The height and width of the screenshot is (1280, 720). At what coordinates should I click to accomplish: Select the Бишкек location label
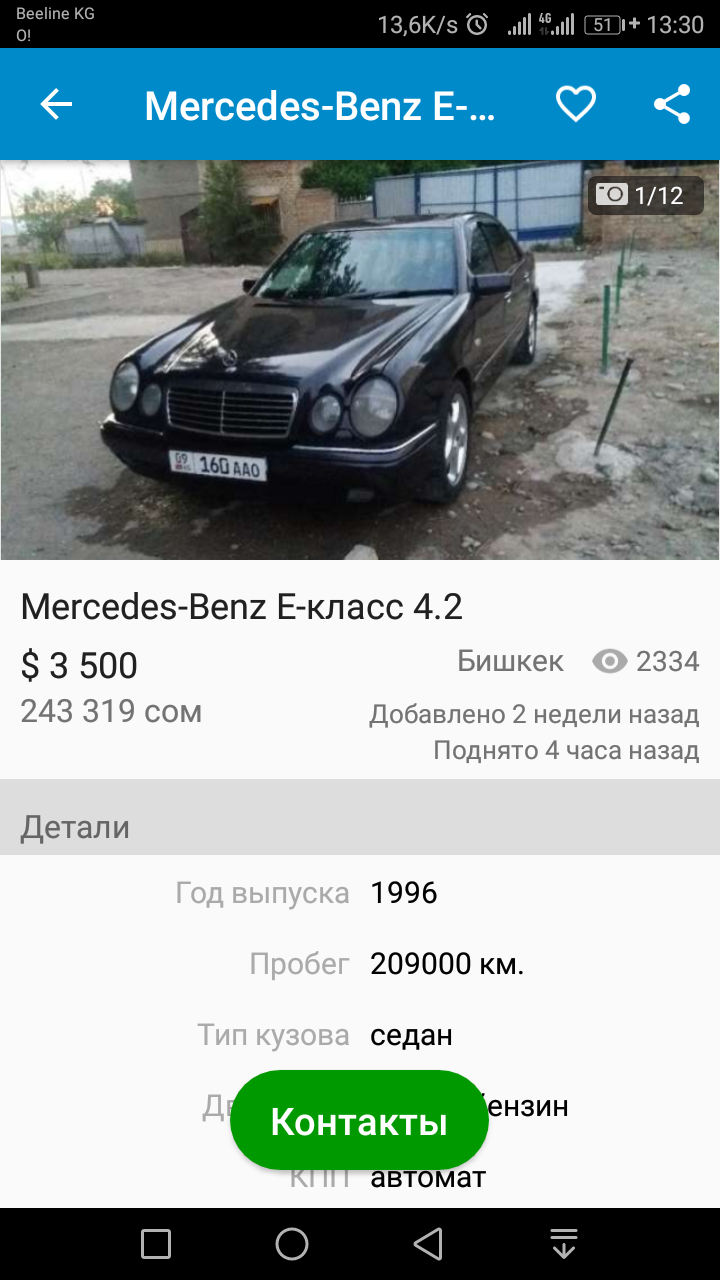(510, 661)
